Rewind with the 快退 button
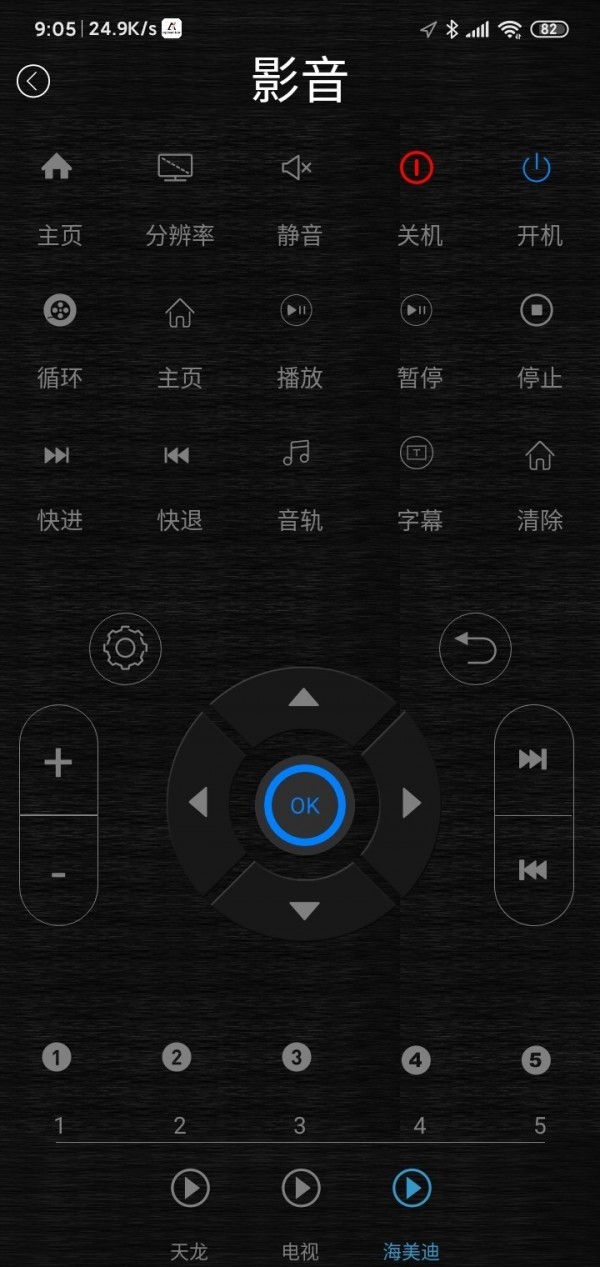The image size is (600, 1267). click(177, 456)
